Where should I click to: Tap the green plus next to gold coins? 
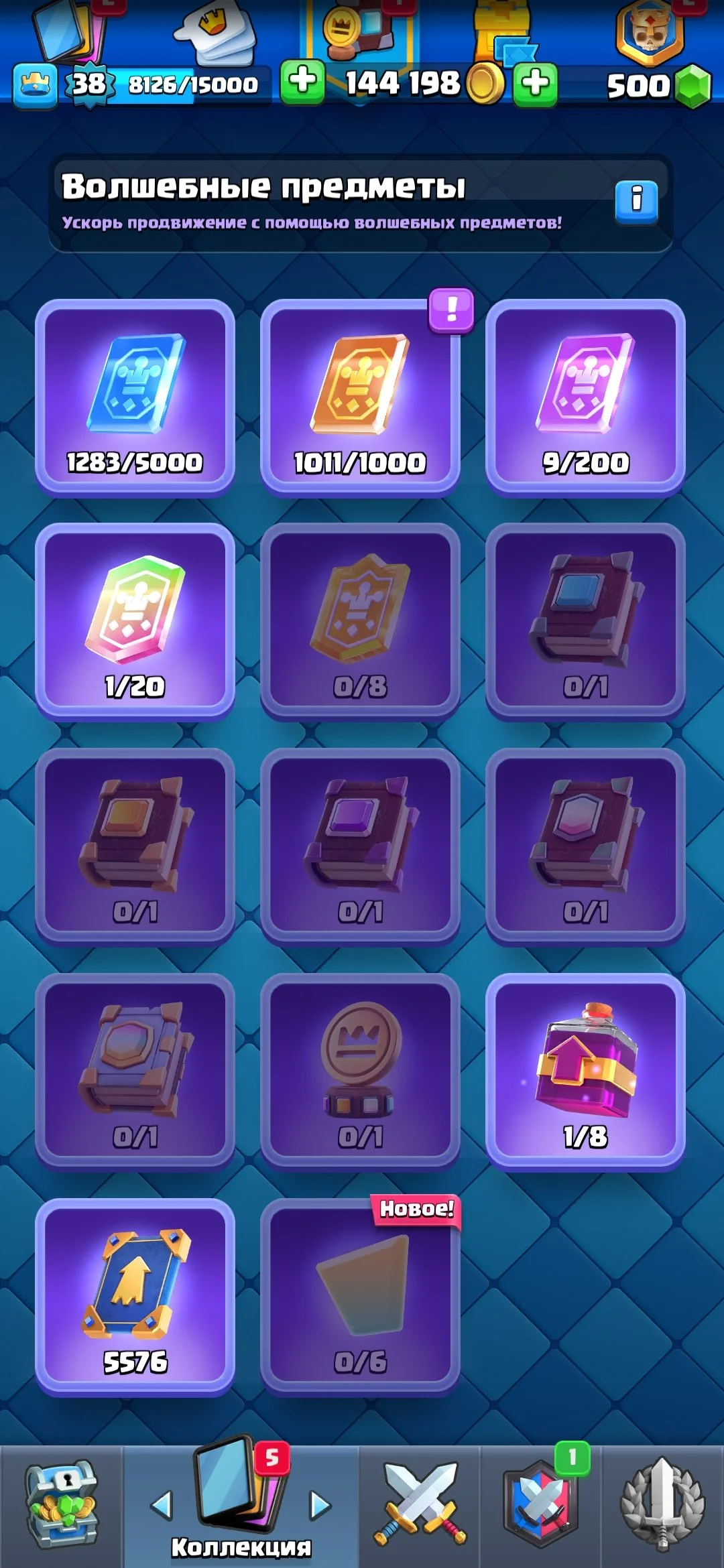pyautogui.click(x=535, y=84)
